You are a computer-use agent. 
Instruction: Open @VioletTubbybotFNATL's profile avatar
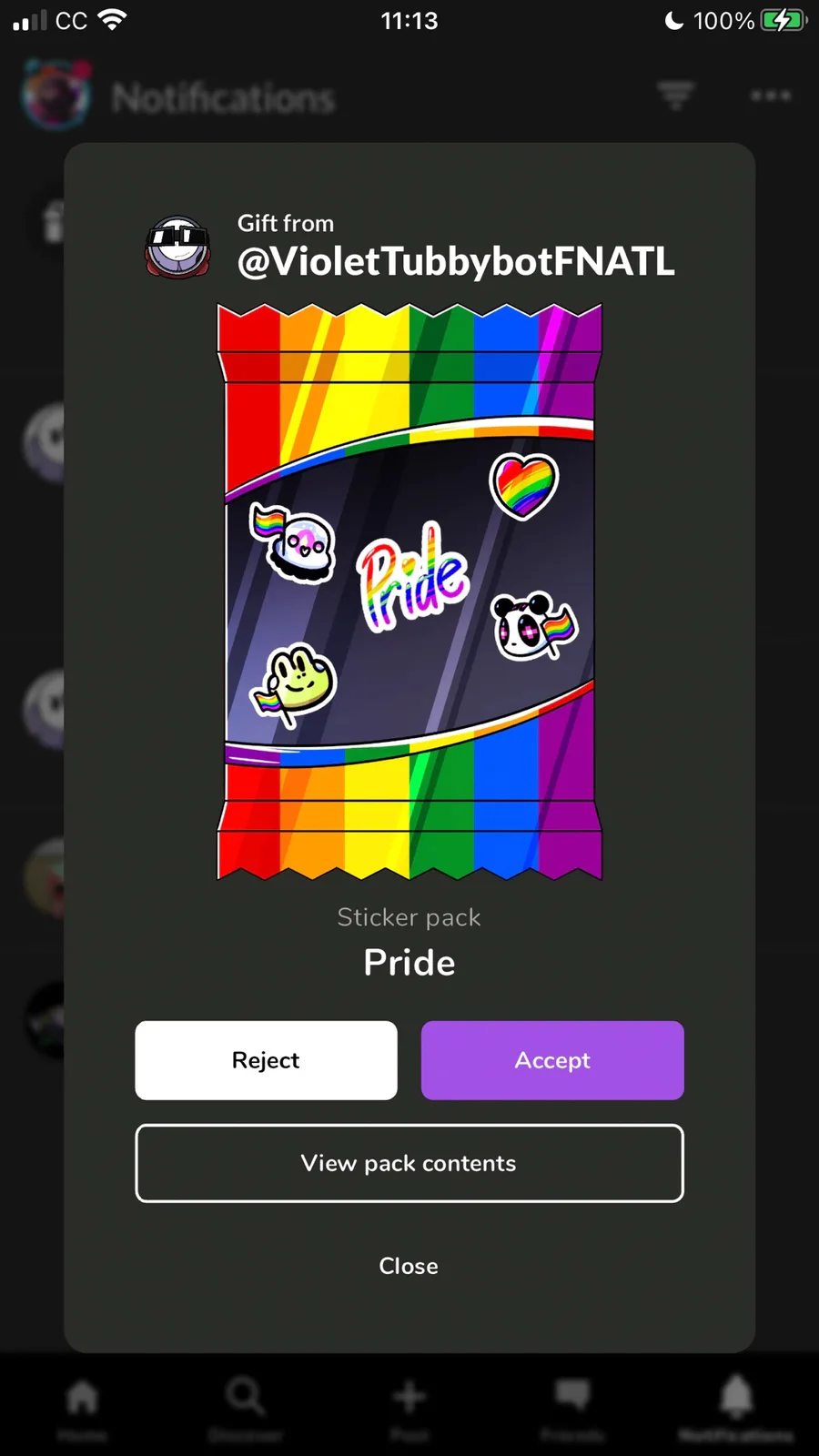pos(178,247)
